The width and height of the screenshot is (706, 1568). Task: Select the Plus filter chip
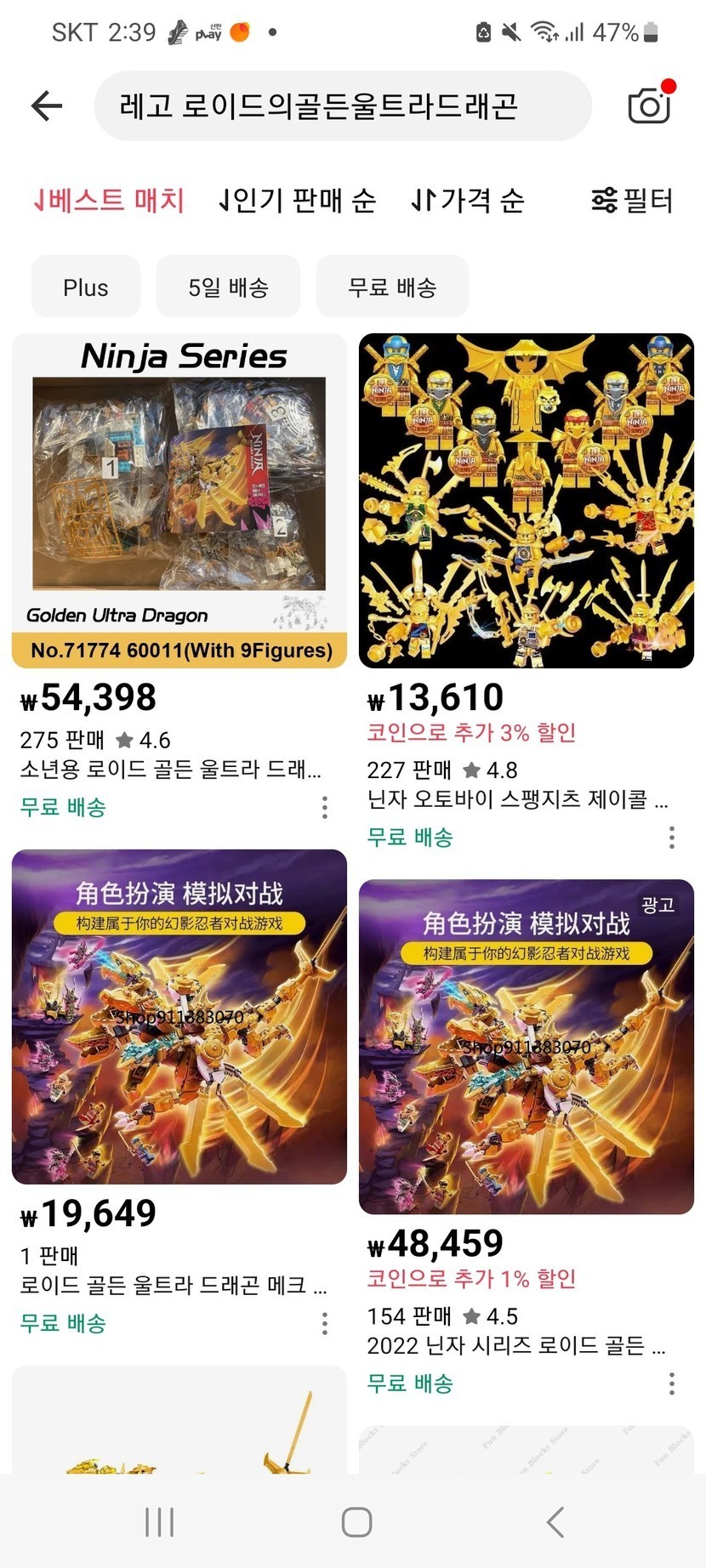(x=85, y=287)
